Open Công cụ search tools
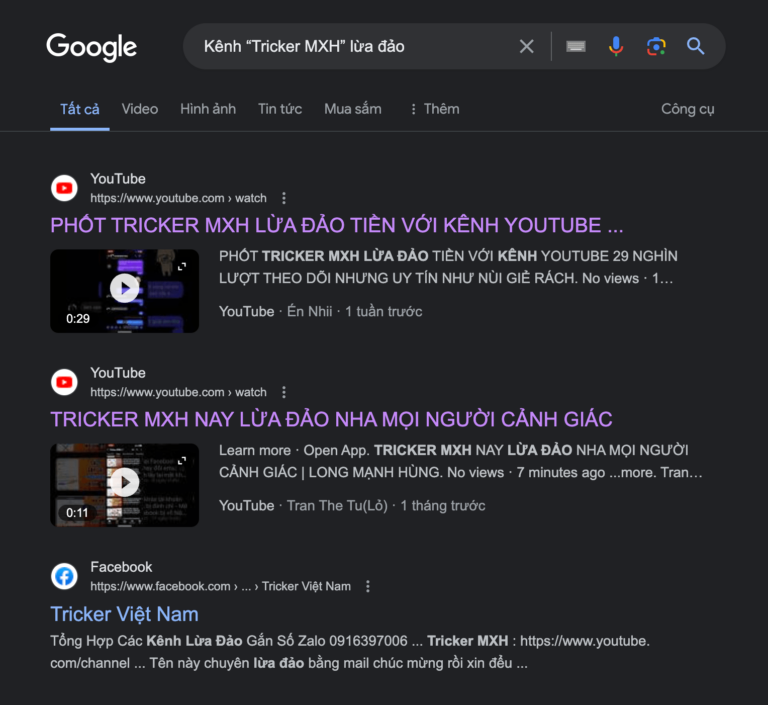Screen dimensions: 768x705 tap(687, 109)
